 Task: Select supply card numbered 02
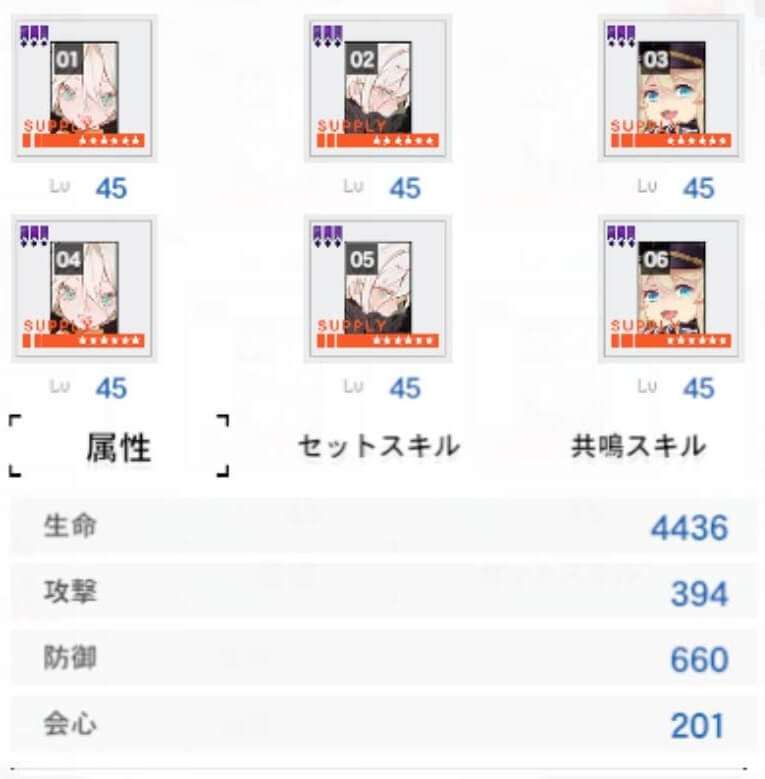[x=378, y=89]
